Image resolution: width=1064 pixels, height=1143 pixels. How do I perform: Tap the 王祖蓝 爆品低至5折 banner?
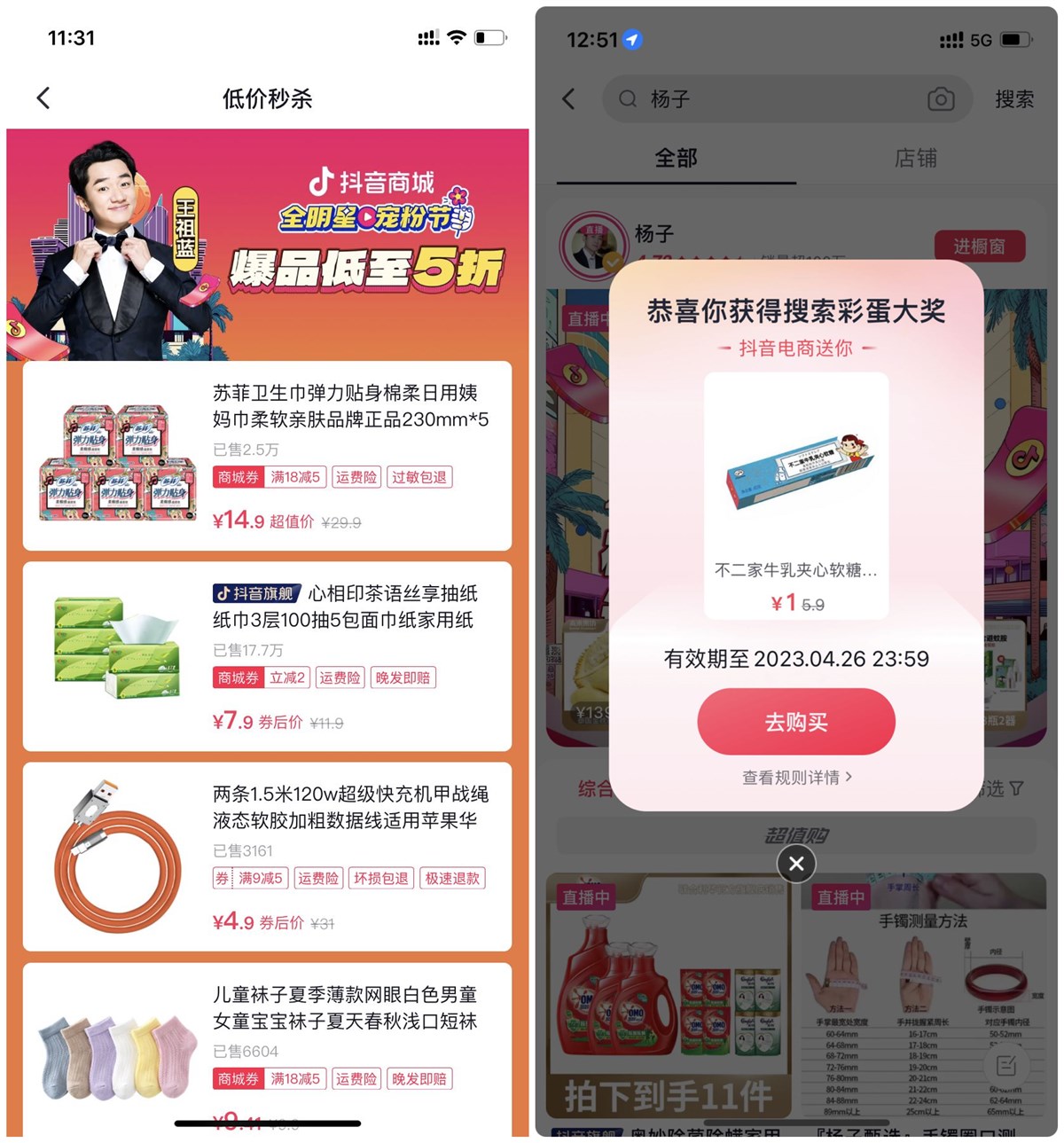[x=267, y=244]
